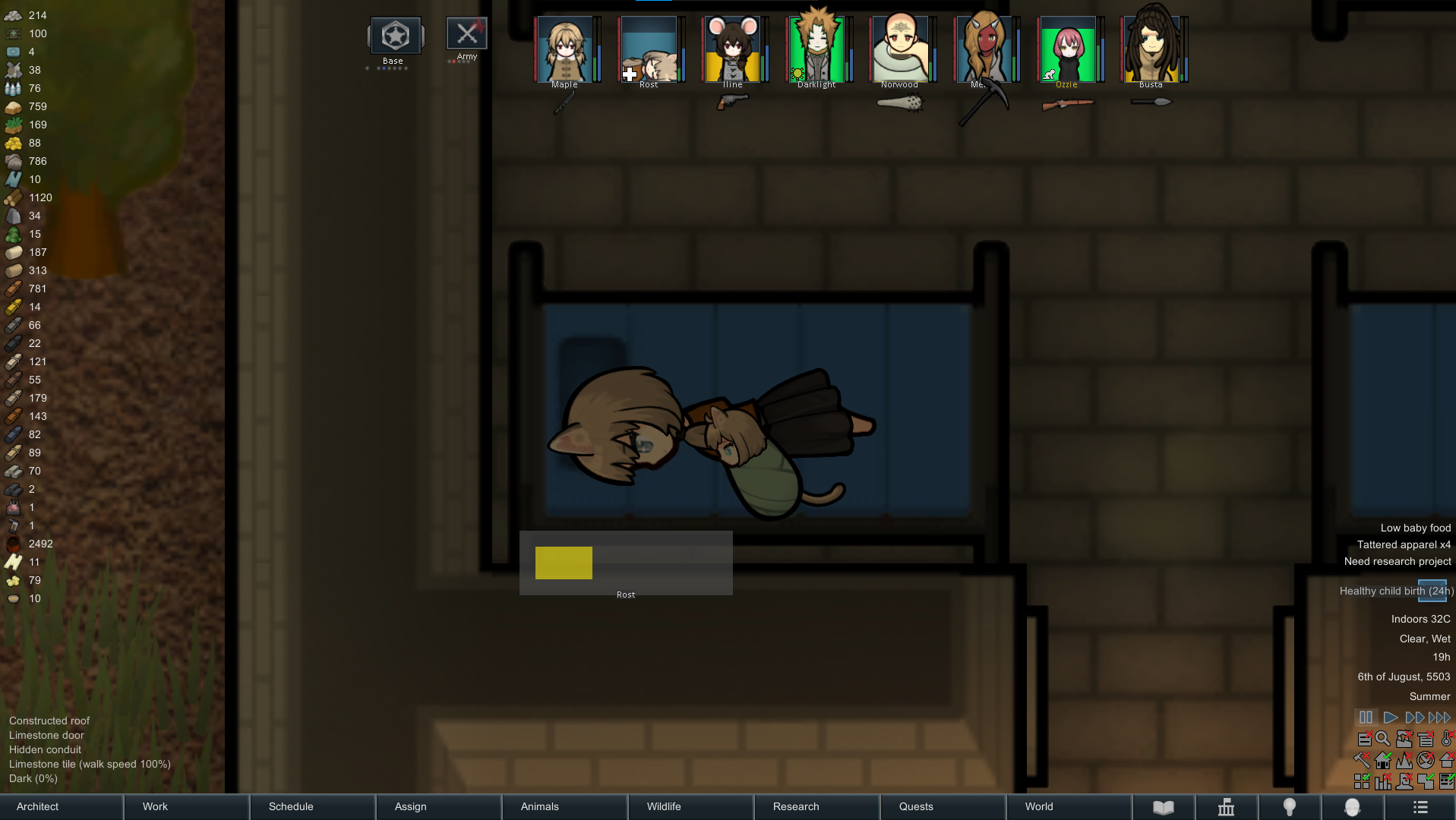The image size is (1456, 820).
Task: Pause the game
Action: [1366, 717]
